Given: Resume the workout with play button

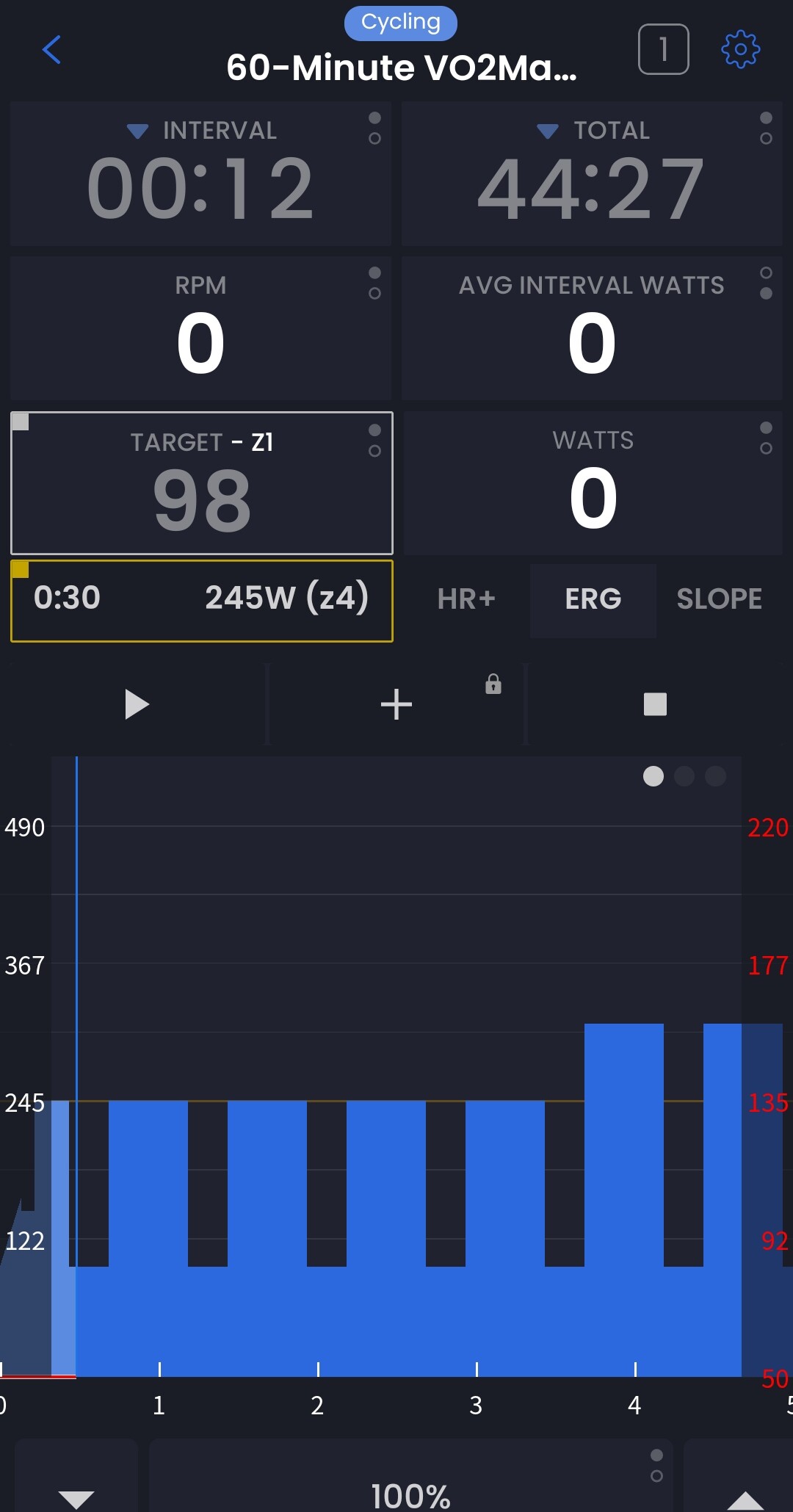Looking at the screenshot, I should (137, 704).
